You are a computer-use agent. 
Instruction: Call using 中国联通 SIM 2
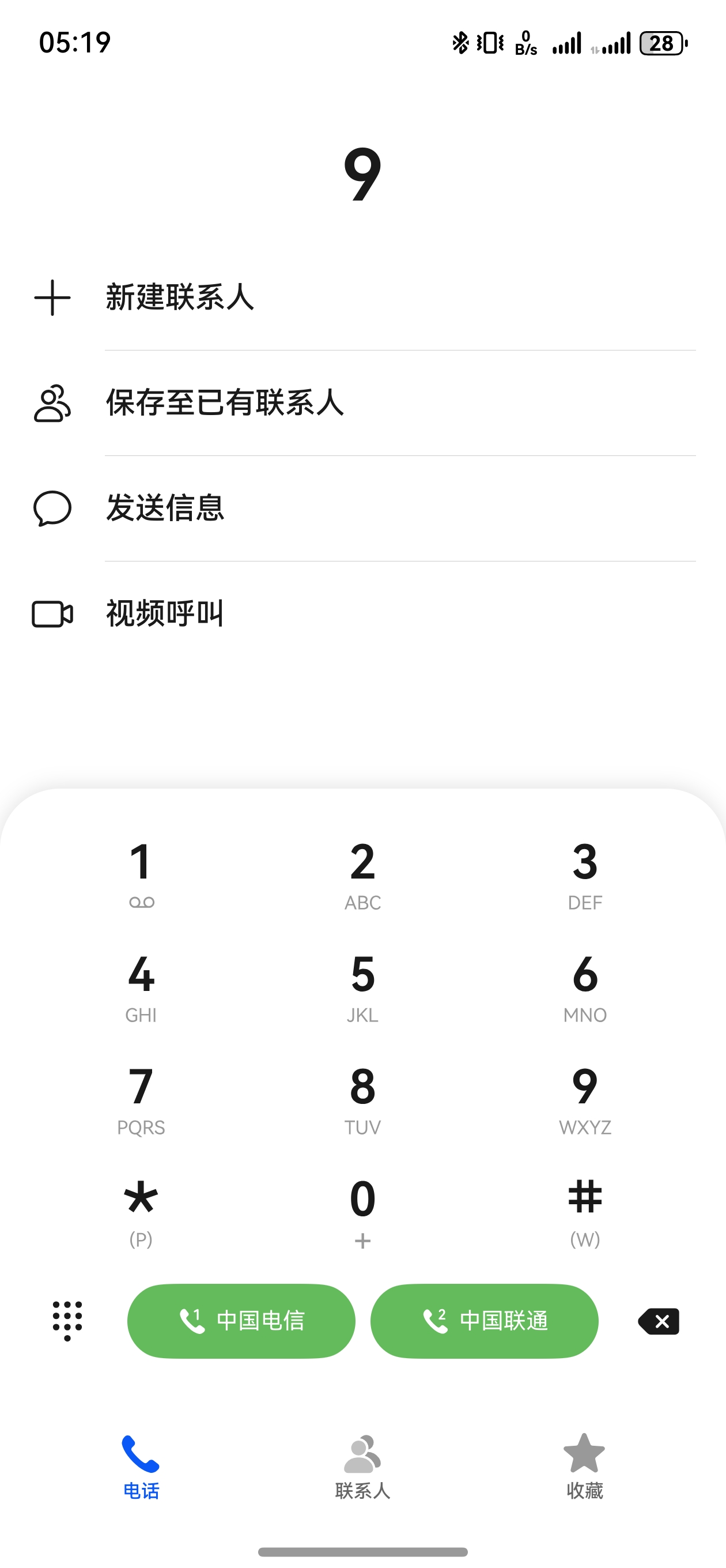(485, 1321)
